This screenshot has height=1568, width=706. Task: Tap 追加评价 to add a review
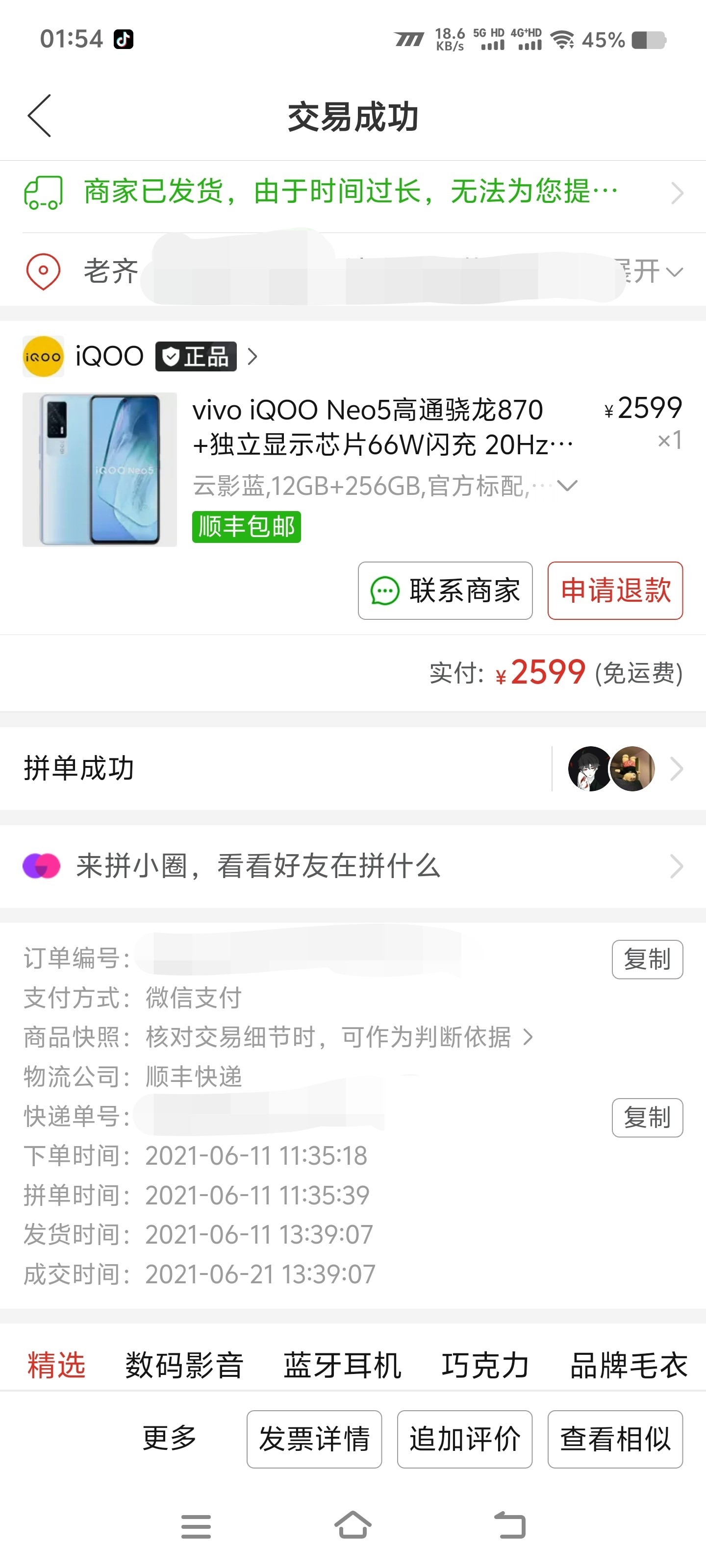coord(465,1439)
